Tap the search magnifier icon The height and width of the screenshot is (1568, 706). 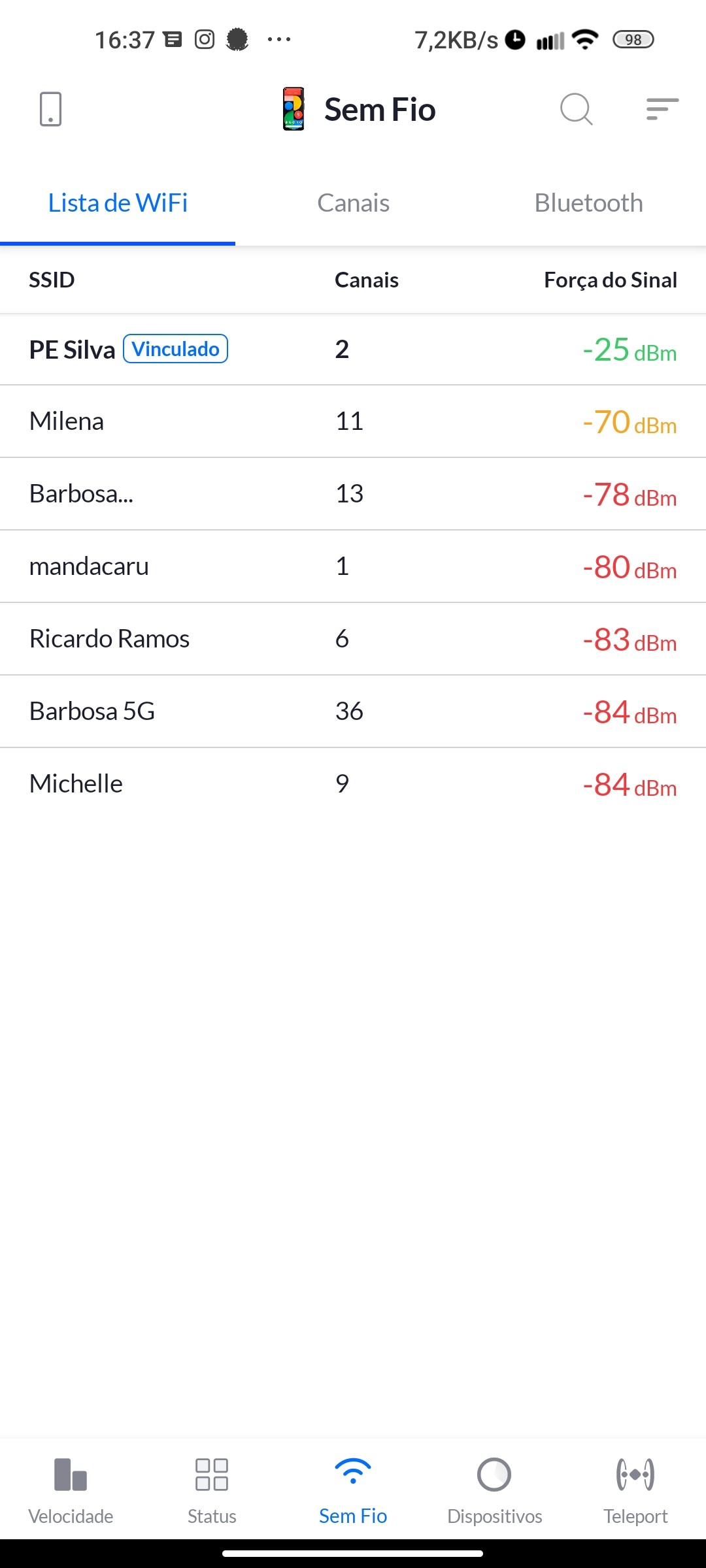click(576, 108)
